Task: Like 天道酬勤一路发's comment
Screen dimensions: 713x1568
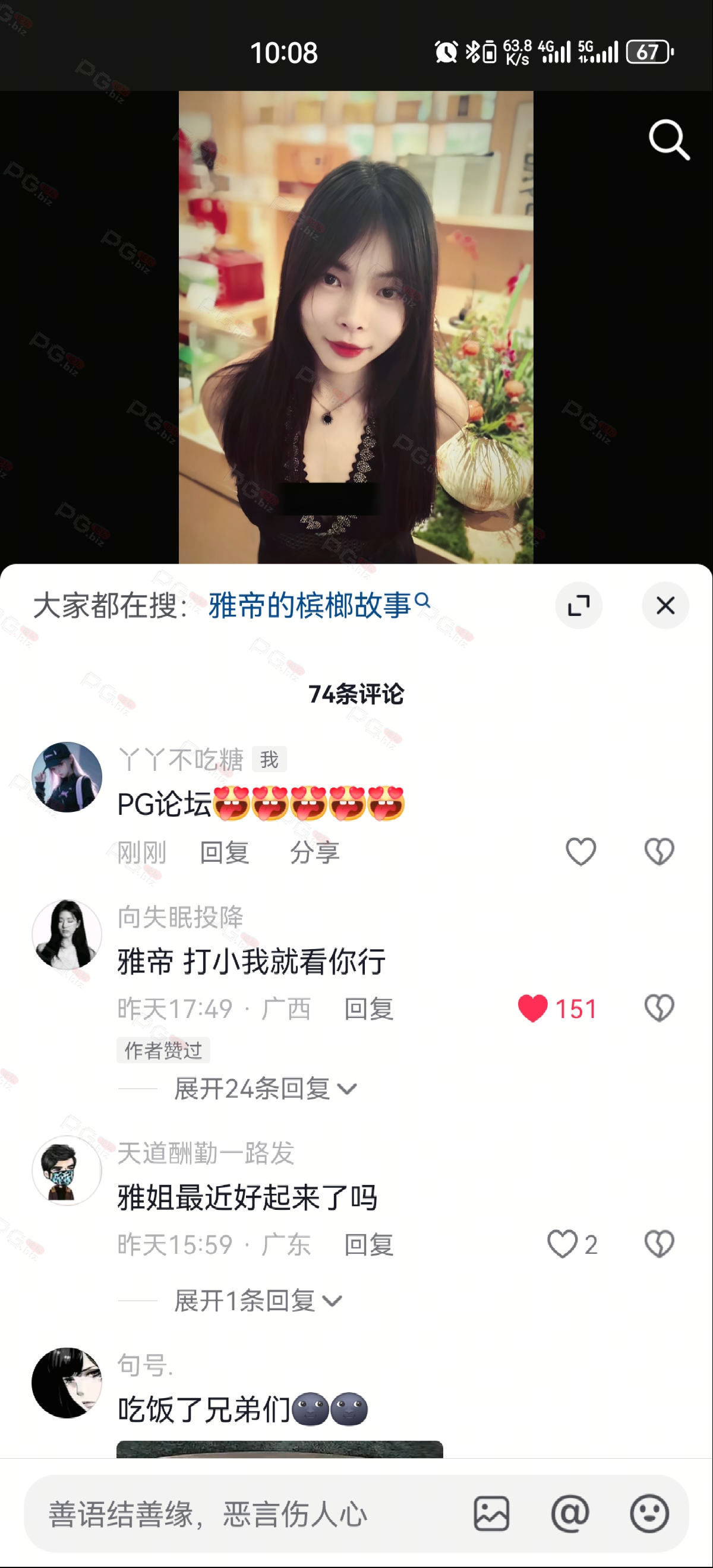Action: (x=562, y=1244)
